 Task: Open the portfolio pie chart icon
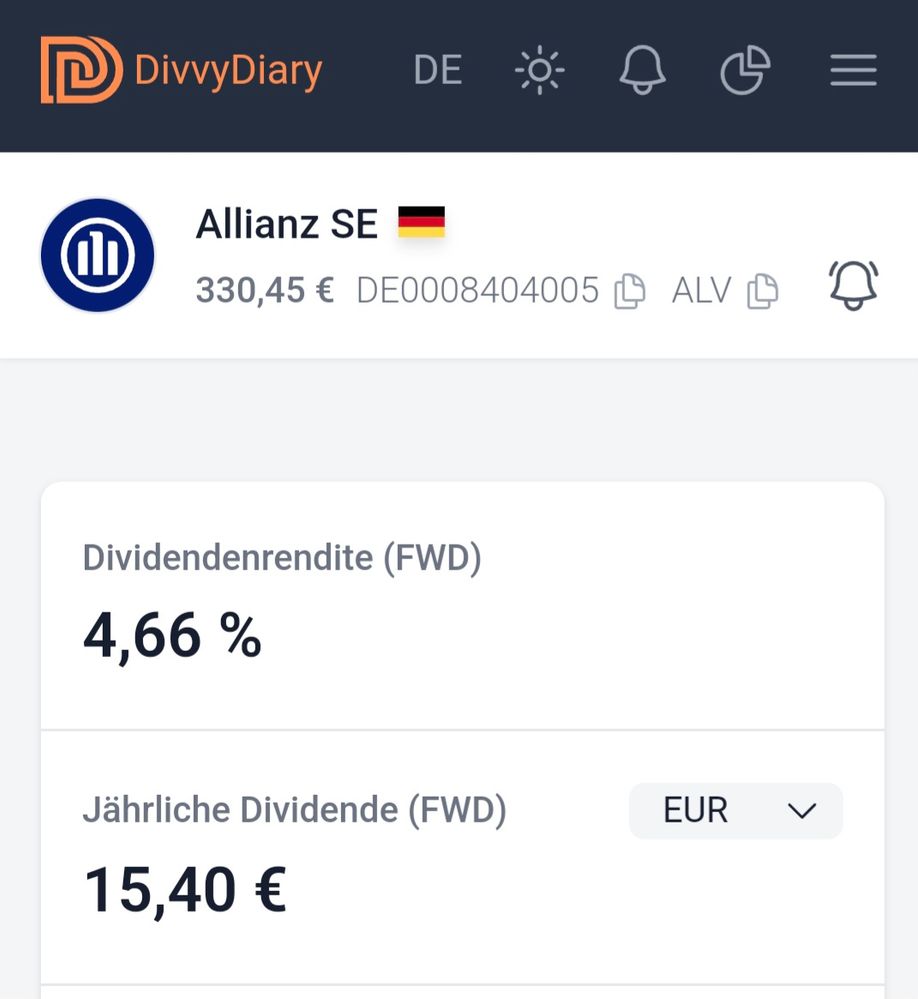746,71
